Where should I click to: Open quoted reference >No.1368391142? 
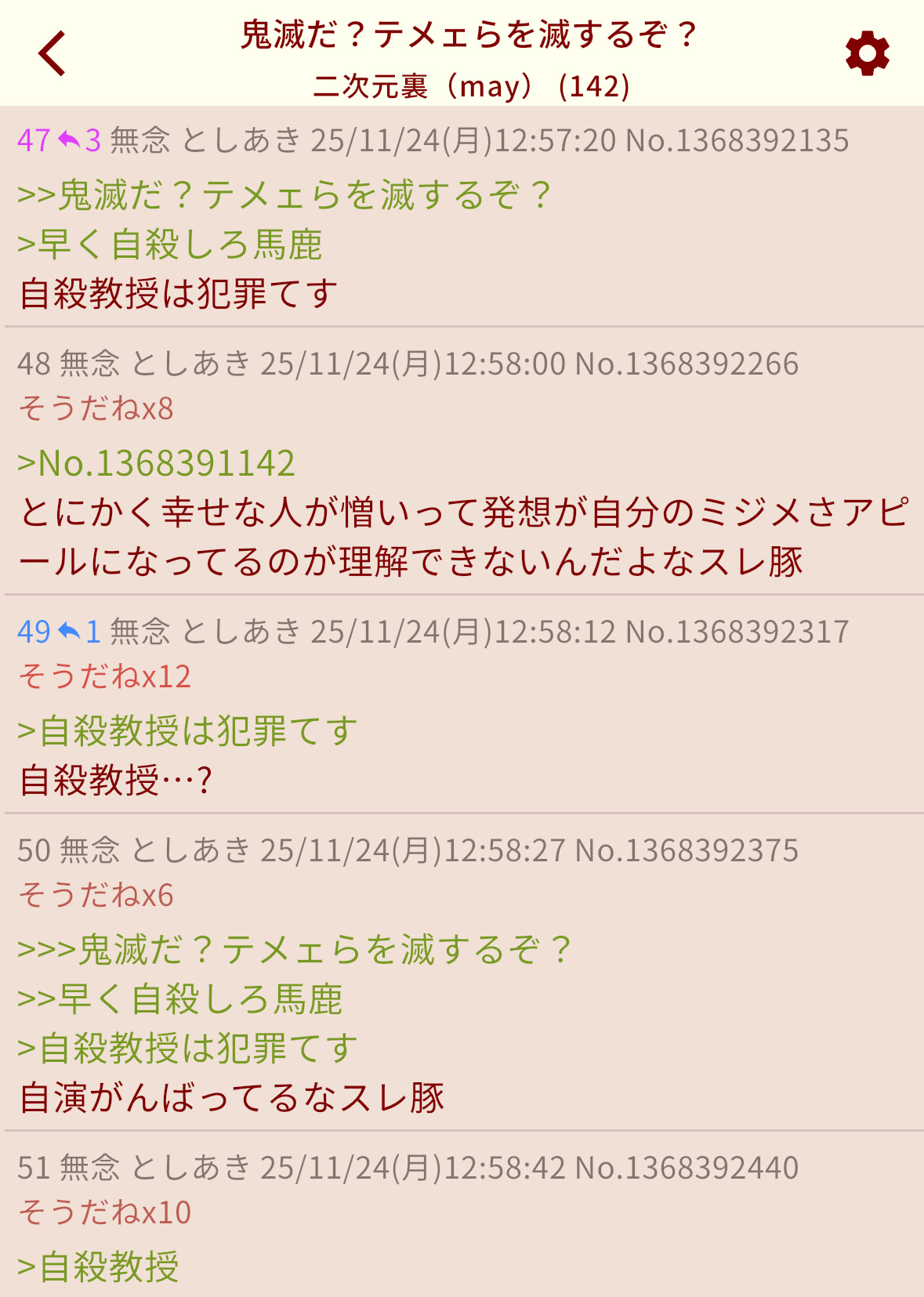[x=156, y=463]
